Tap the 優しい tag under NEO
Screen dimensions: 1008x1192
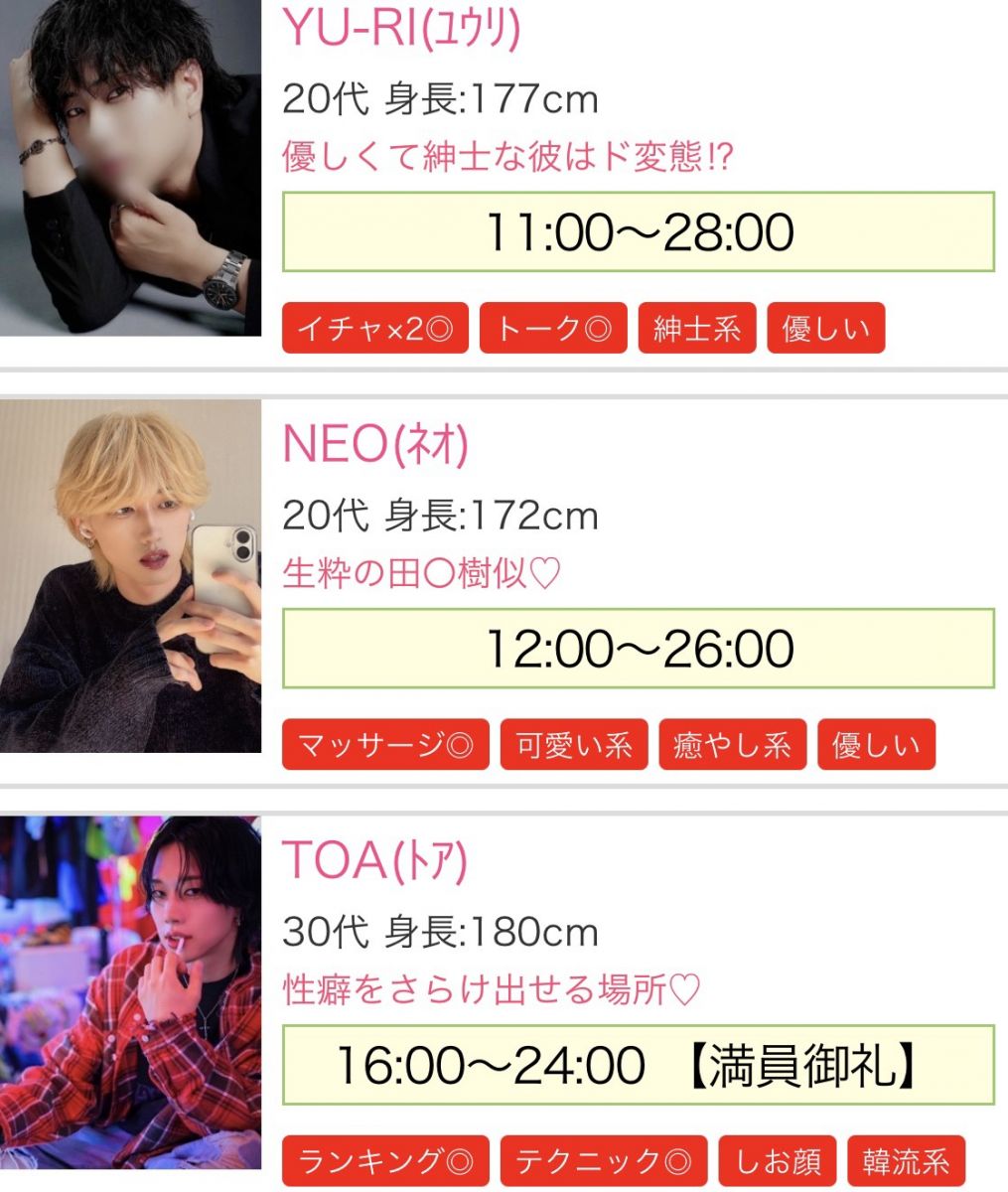876,745
